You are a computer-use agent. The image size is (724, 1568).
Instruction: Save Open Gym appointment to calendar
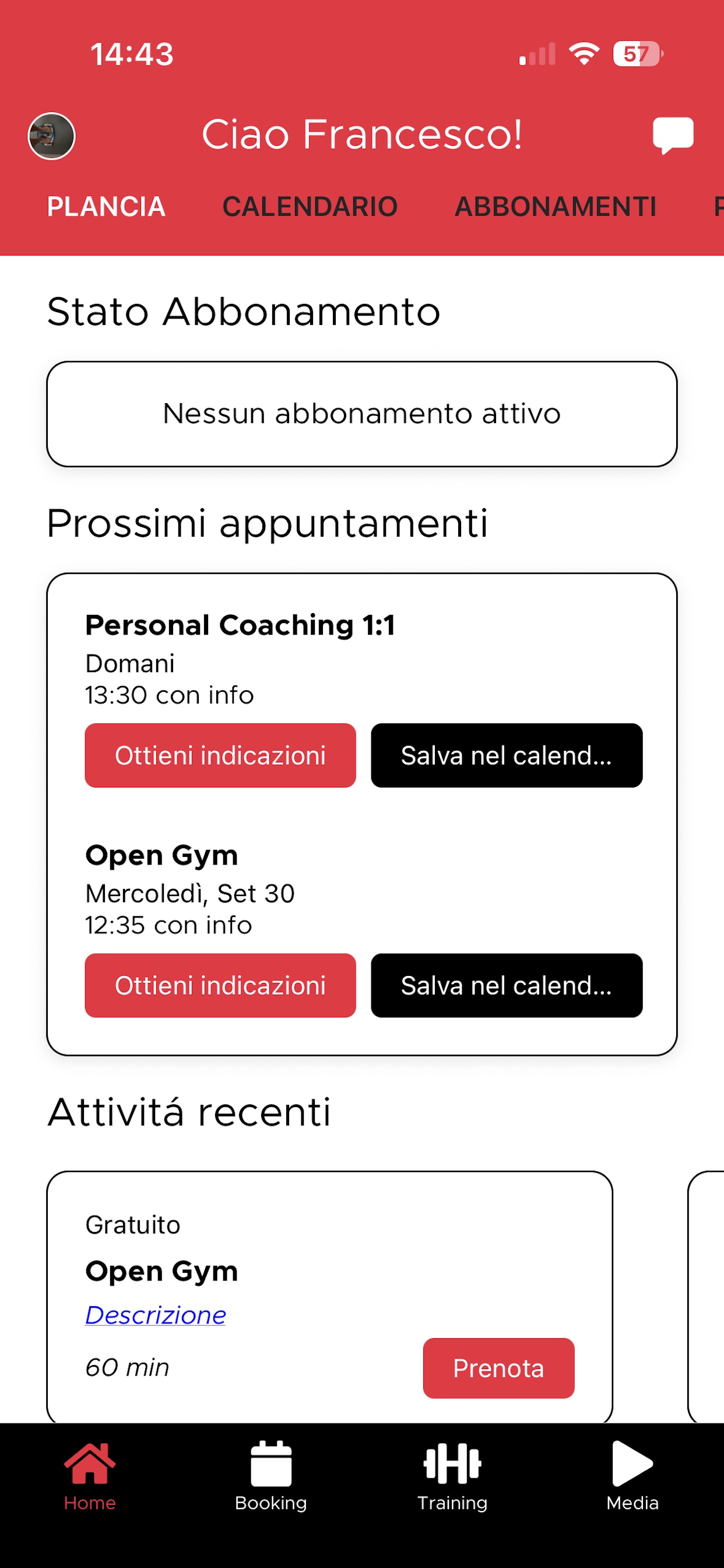tap(507, 985)
